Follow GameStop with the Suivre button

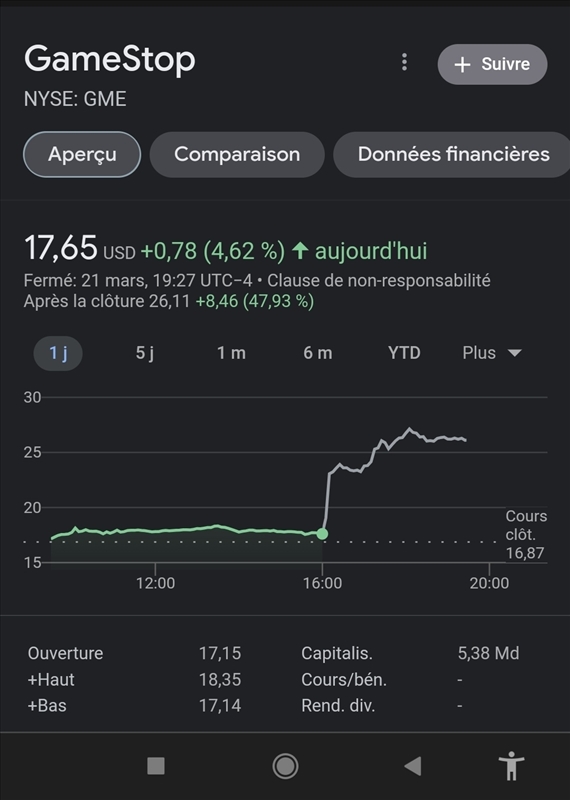[492, 64]
